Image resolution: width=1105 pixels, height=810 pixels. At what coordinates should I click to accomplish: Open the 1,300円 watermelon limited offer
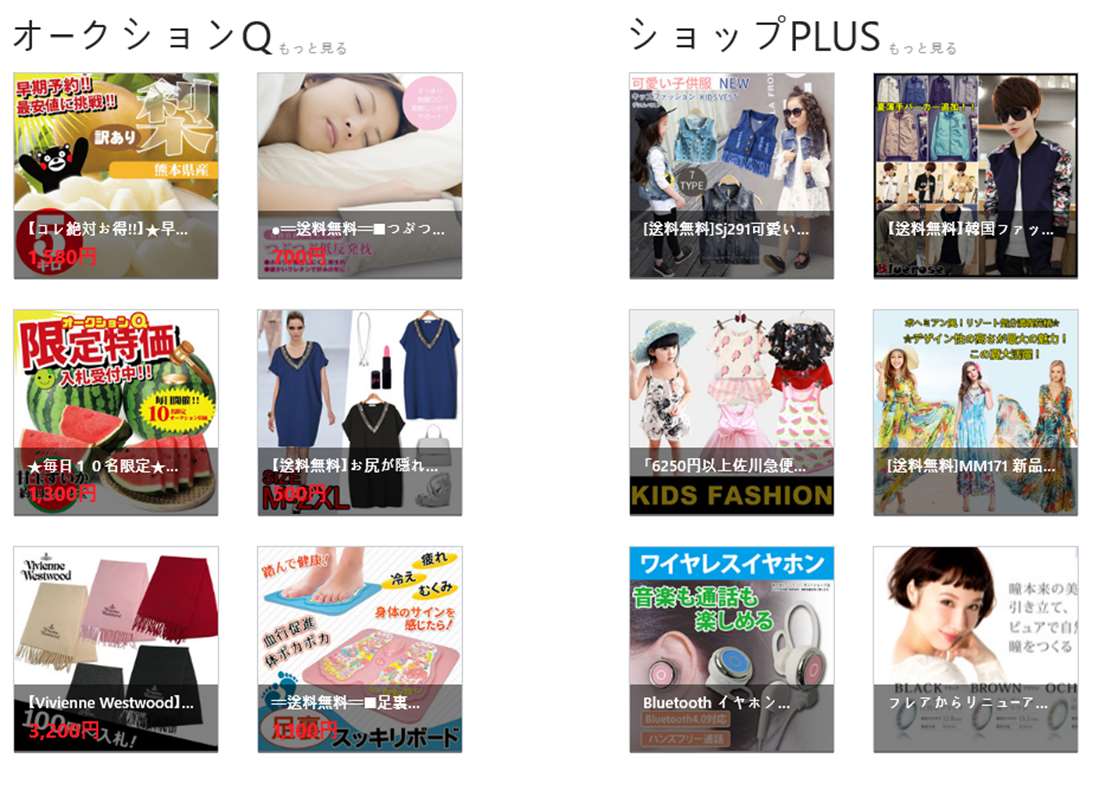tap(116, 412)
